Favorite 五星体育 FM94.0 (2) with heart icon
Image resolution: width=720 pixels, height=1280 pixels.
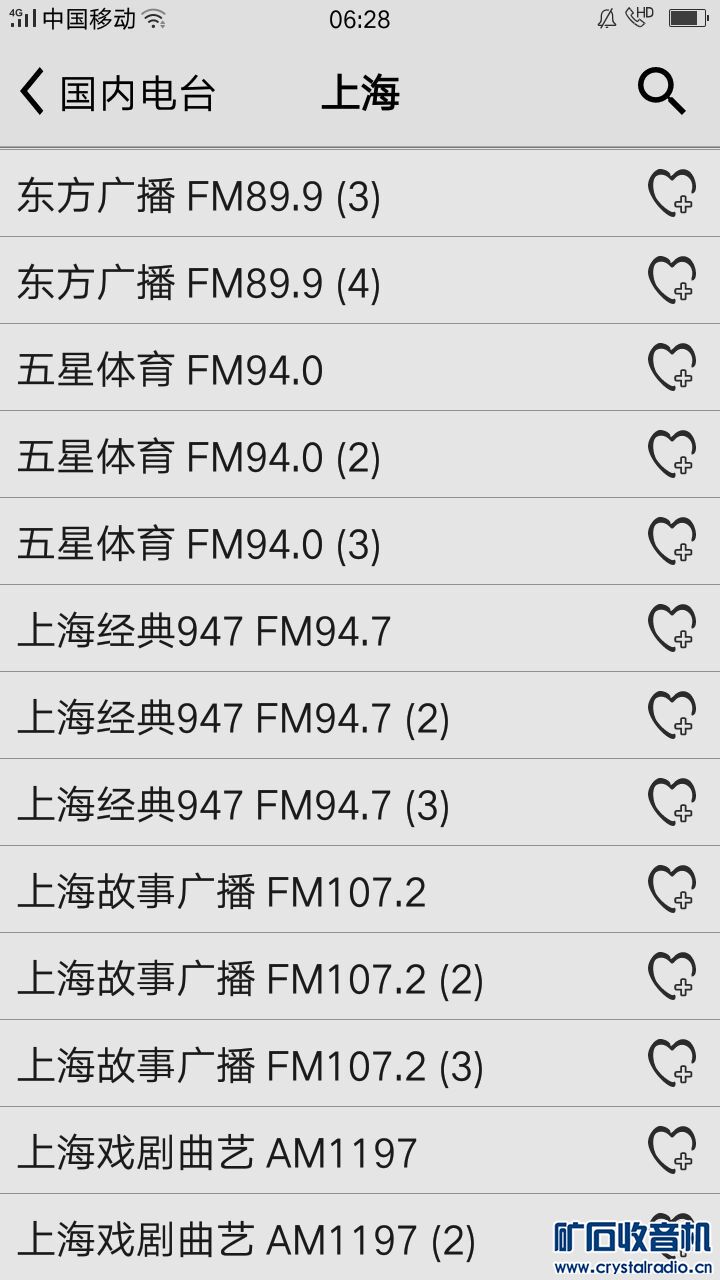672,454
